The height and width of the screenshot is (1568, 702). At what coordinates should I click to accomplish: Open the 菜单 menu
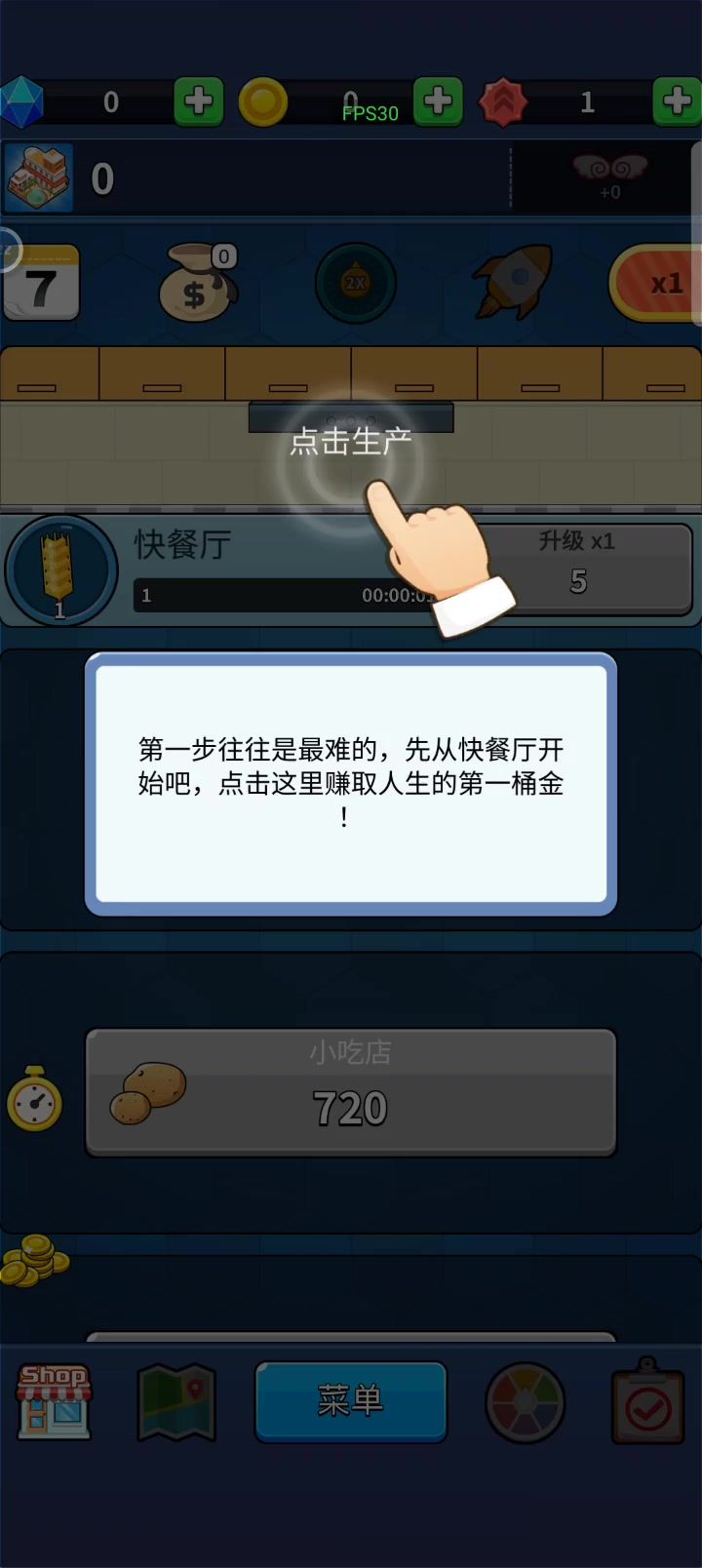click(351, 1401)
